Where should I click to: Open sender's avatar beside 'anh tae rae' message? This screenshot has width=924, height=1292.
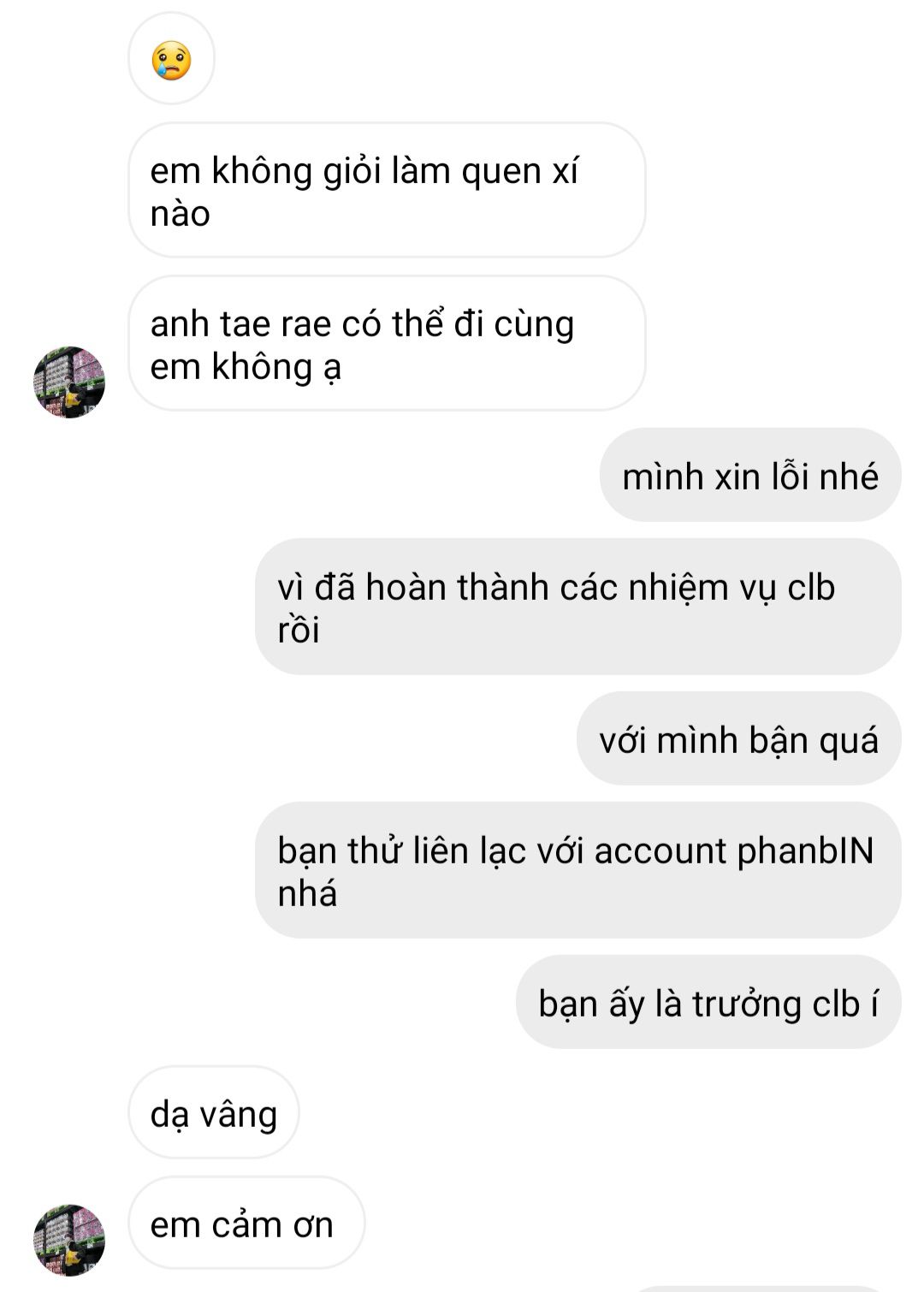coord(69,382)
